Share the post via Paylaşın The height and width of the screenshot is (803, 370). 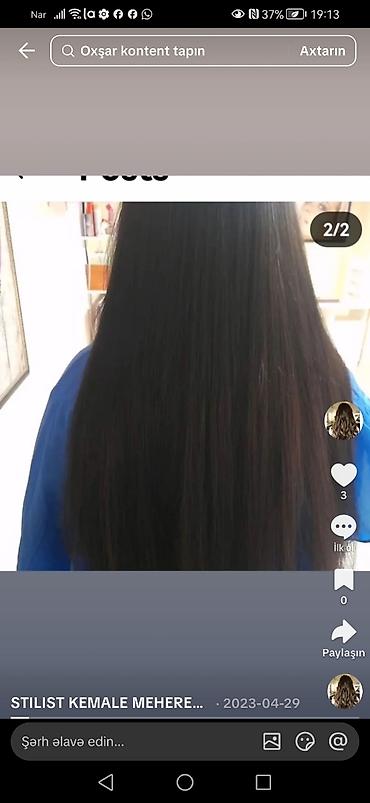click(344, 632)
